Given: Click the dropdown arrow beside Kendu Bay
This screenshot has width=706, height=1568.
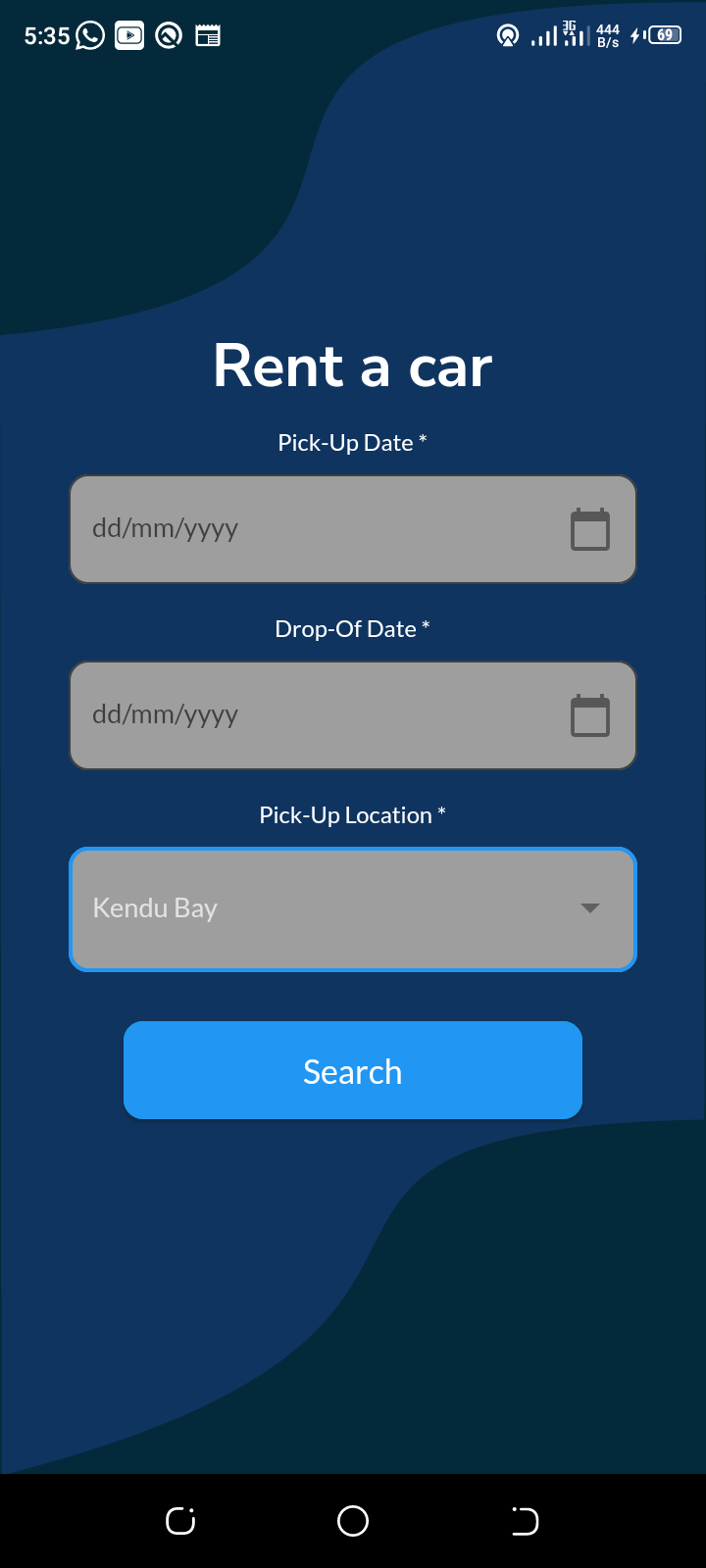Looking at the screenshot, I should (590, 908).
